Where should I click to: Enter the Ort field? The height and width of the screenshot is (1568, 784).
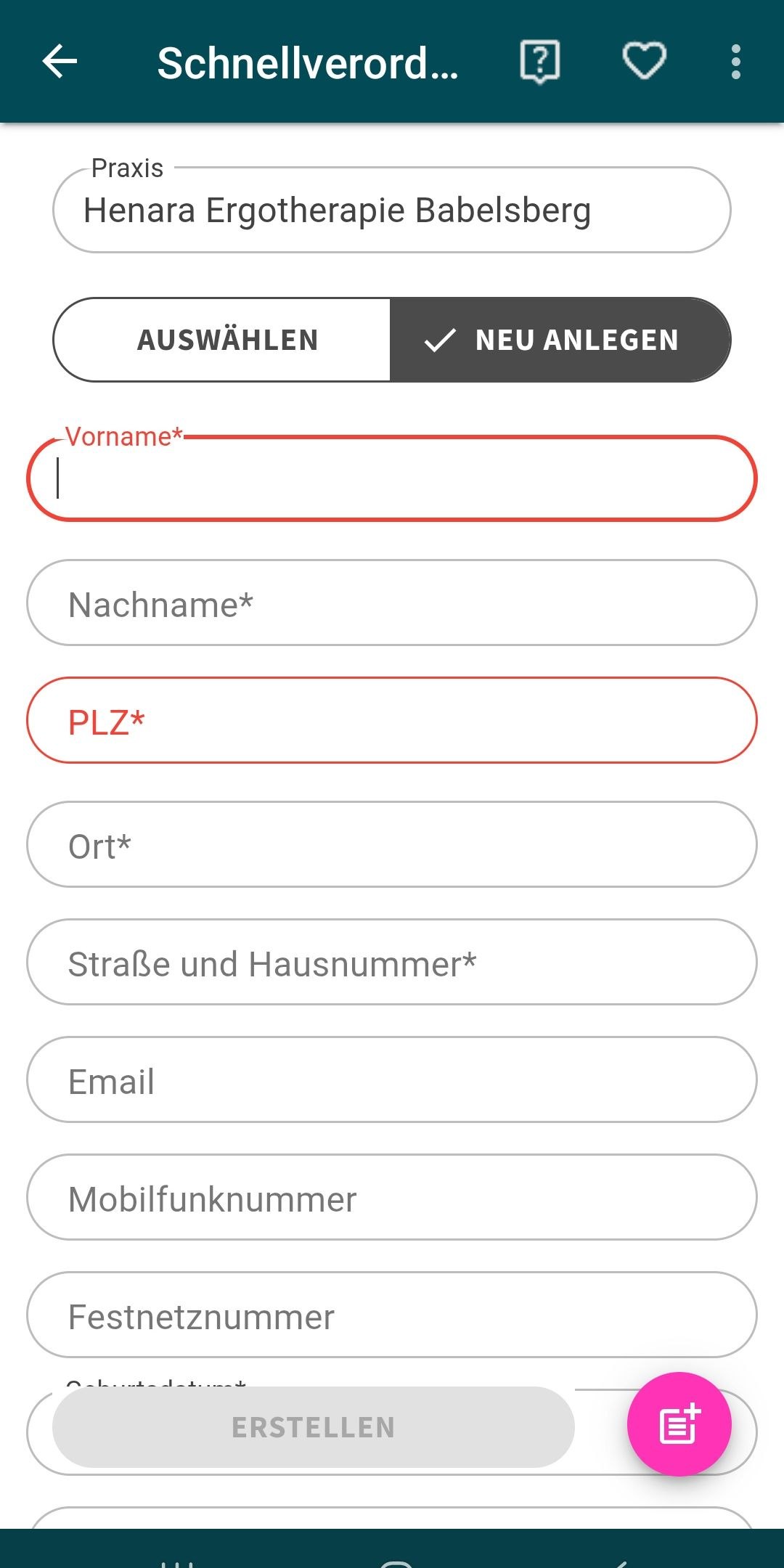coord(392,845)
